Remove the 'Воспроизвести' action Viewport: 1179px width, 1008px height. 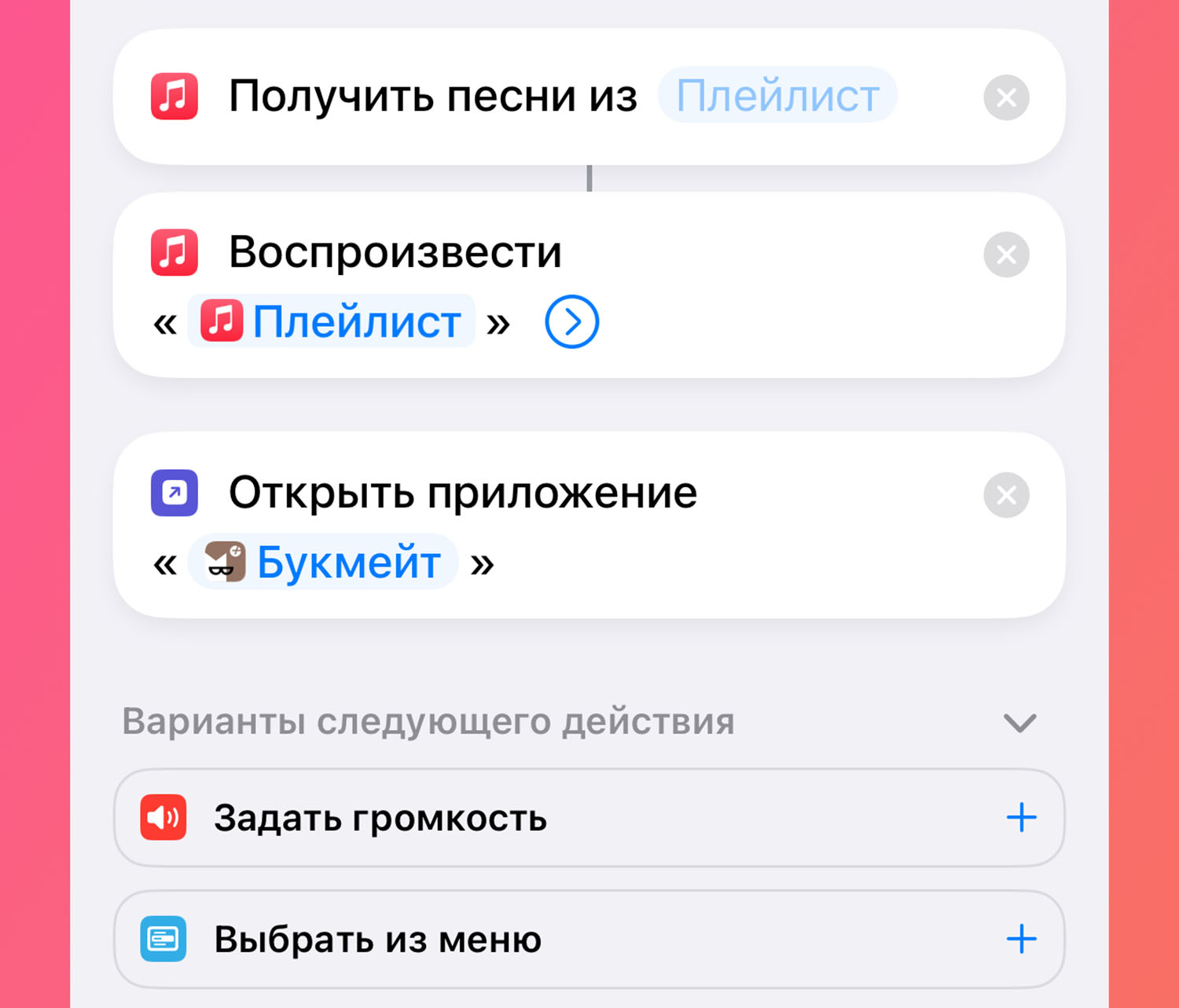pos(1006,255)
